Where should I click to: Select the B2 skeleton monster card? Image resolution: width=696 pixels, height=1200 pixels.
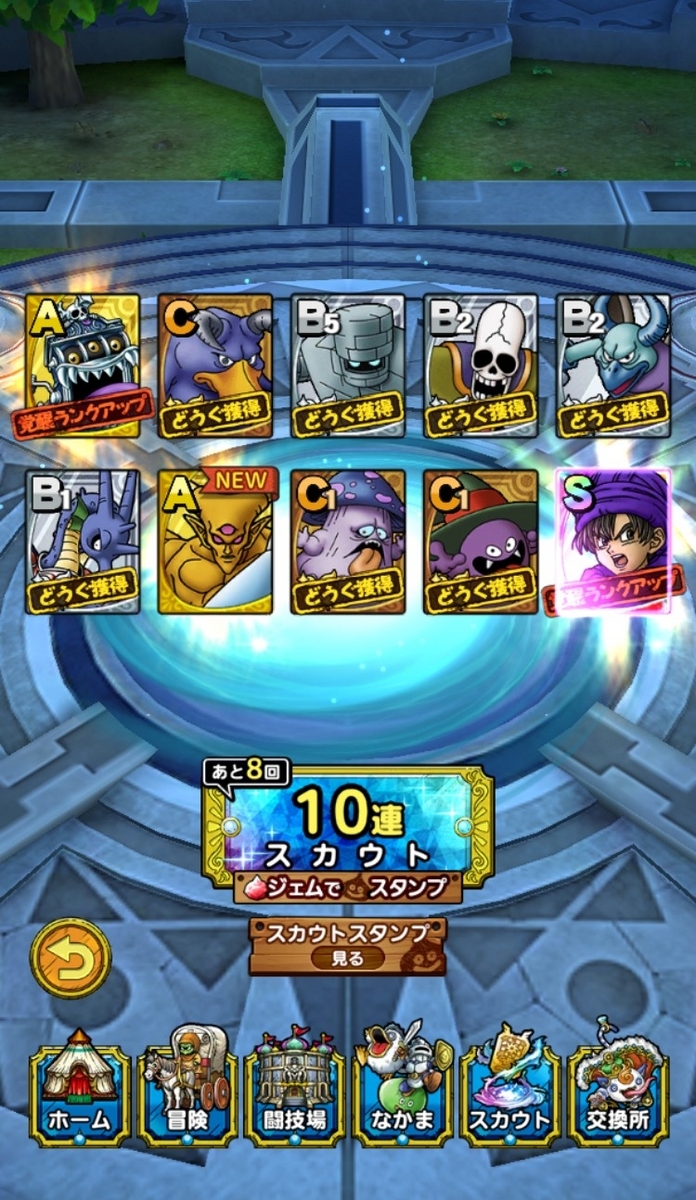(481, 365)
